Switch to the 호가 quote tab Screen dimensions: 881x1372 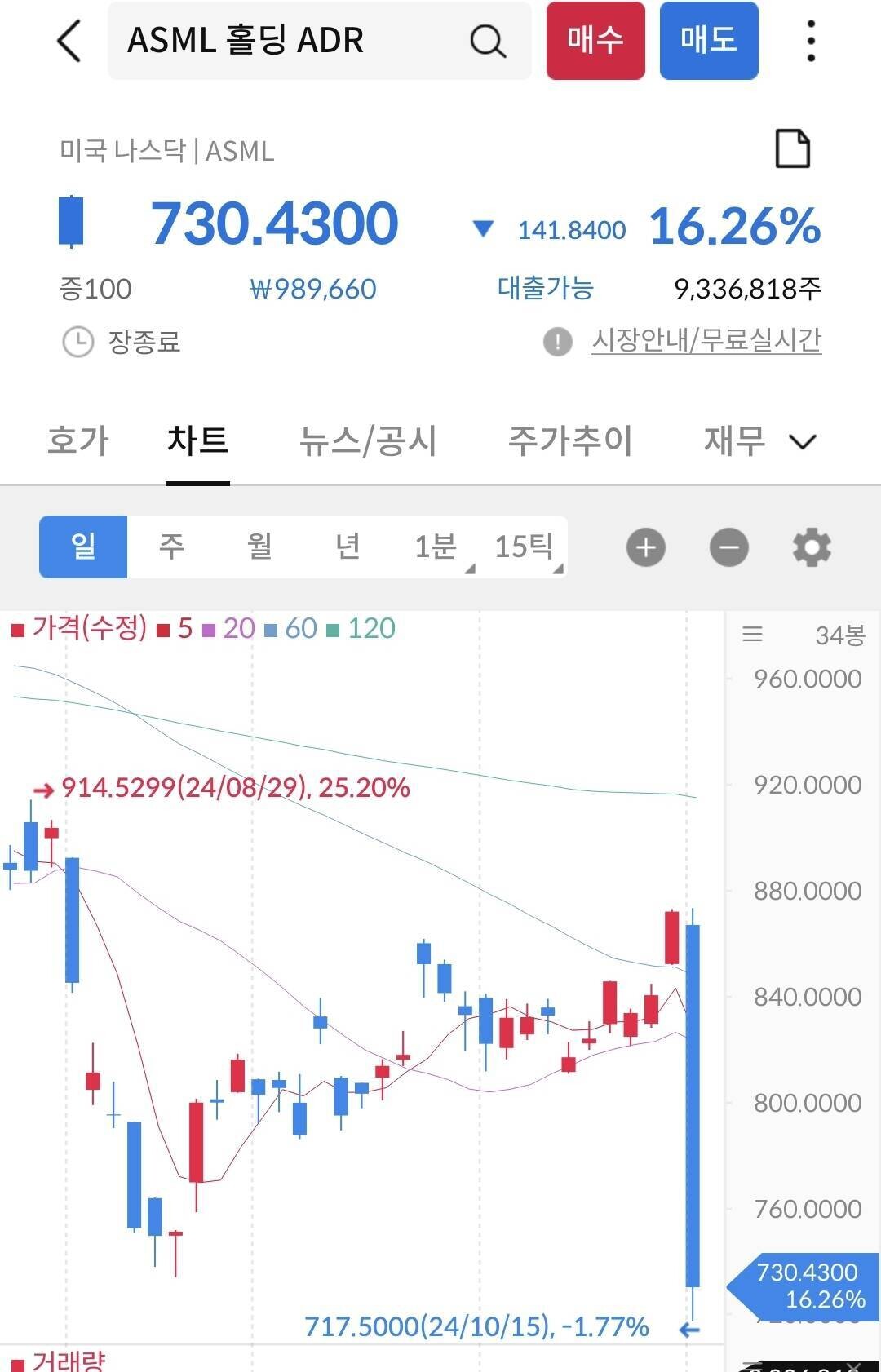pos(79,440)
